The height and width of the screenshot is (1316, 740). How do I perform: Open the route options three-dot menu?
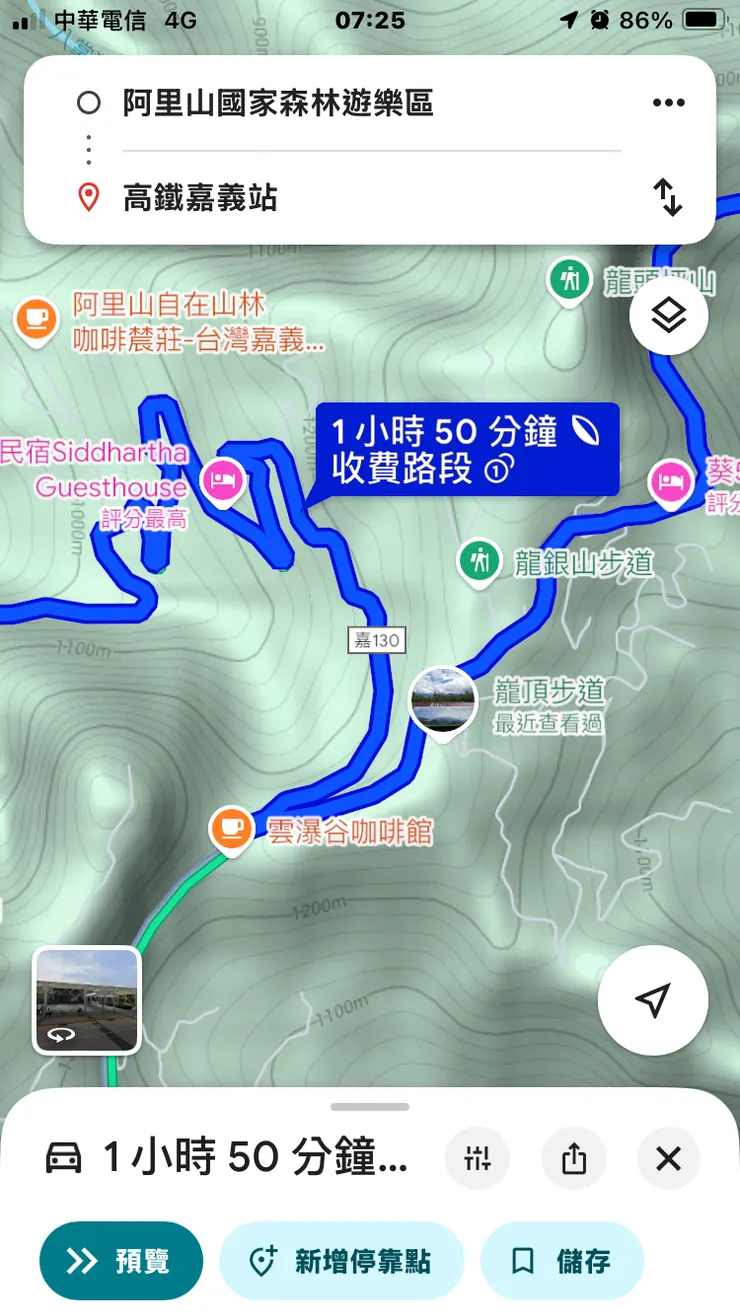(x=668, y=102)
